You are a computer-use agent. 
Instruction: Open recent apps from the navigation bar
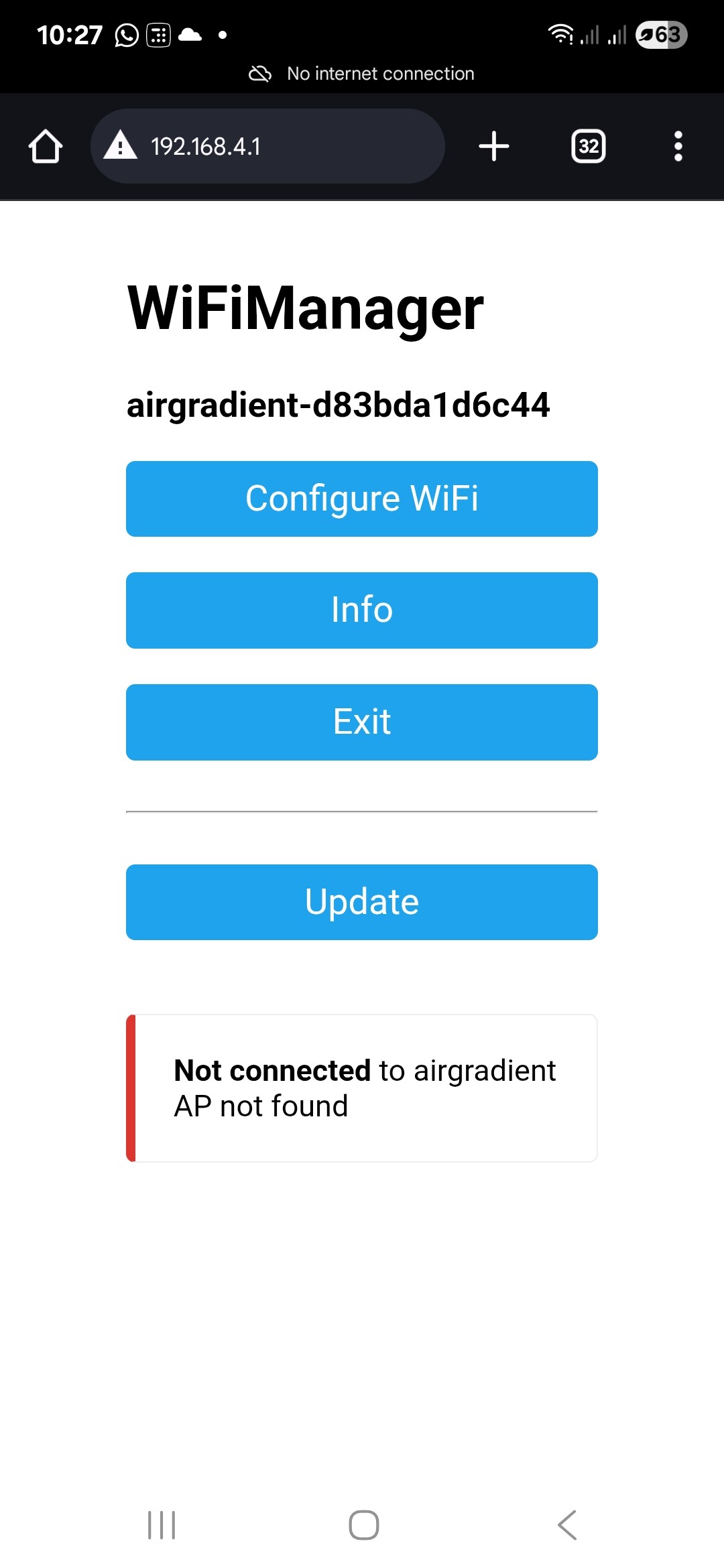[162, 1525]
